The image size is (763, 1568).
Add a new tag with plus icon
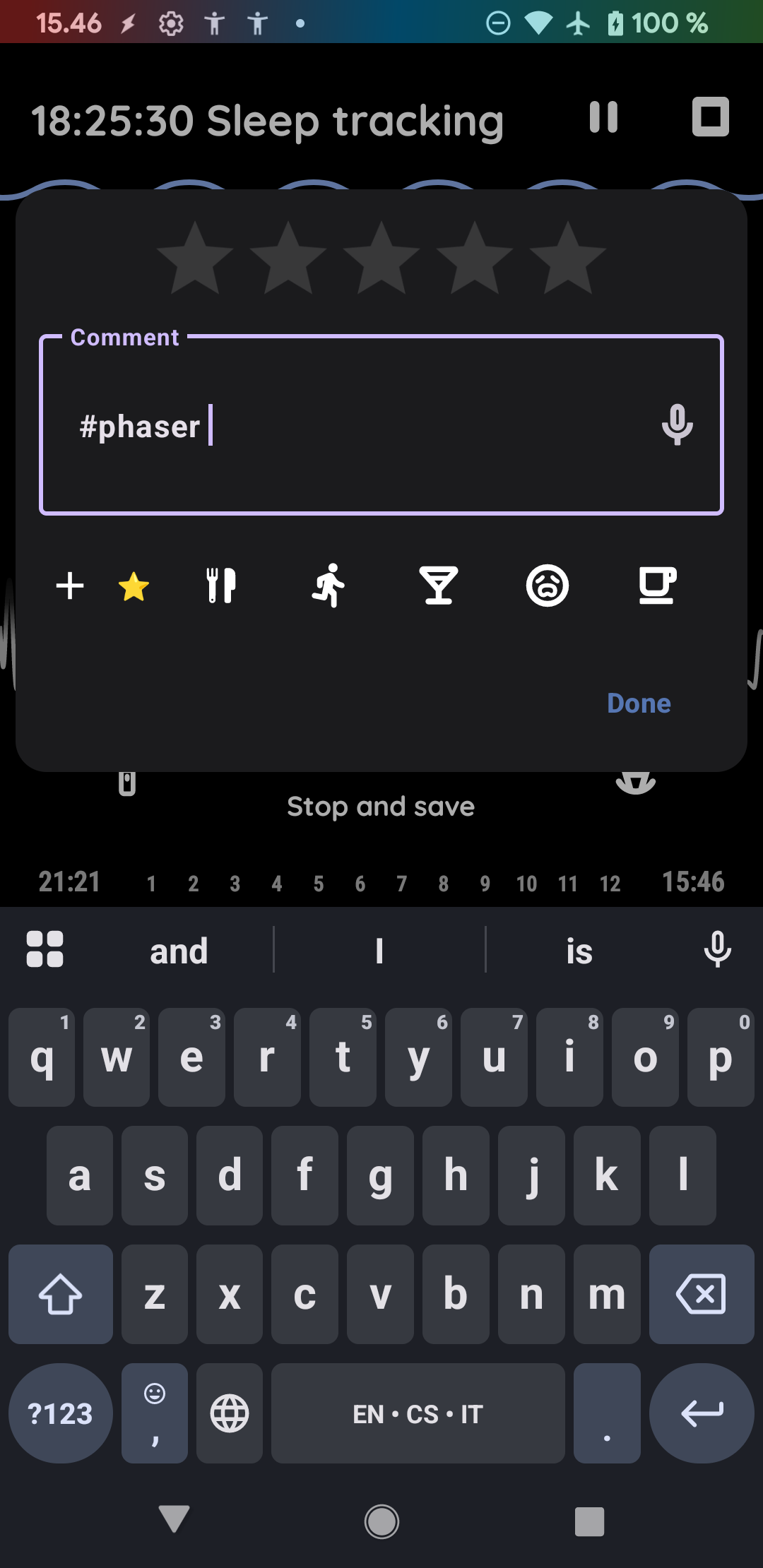tap(70, 586)
